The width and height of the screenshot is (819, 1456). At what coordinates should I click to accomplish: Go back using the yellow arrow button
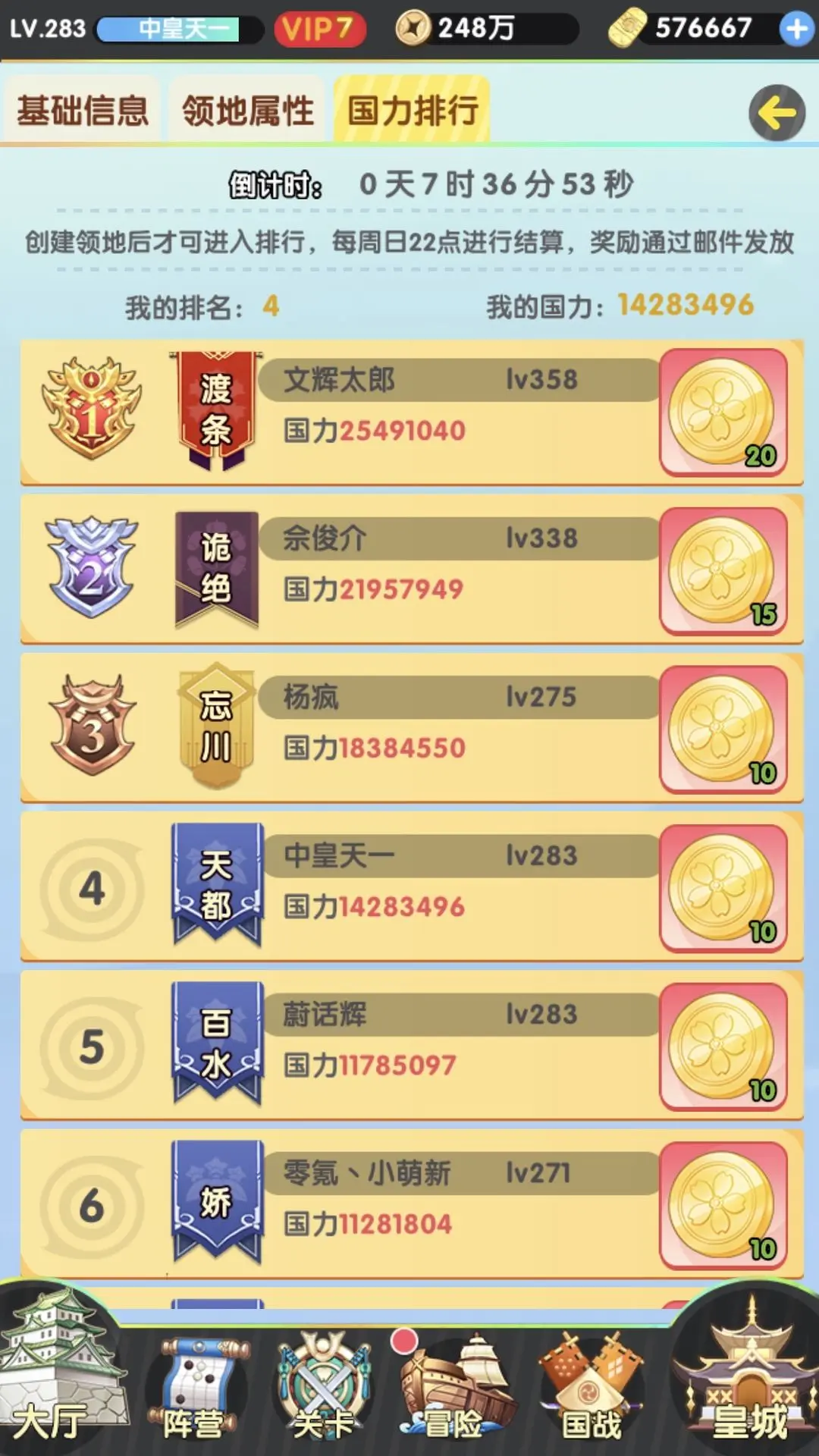777,113
